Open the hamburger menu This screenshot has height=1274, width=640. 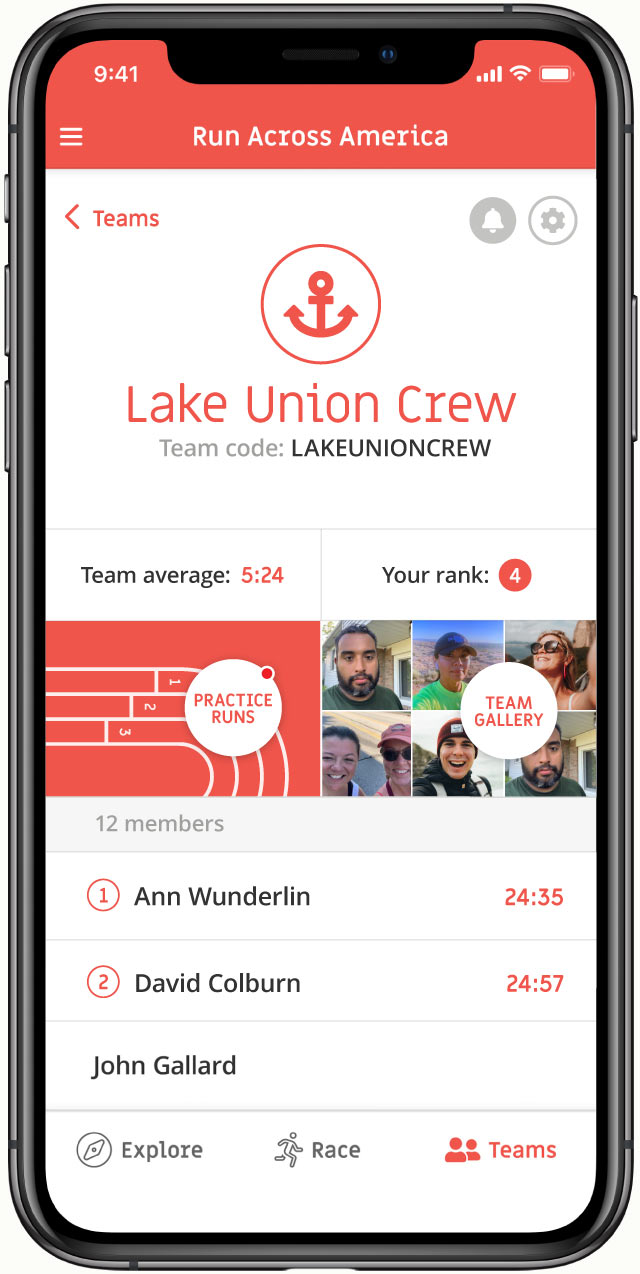(x=71, y=137)
